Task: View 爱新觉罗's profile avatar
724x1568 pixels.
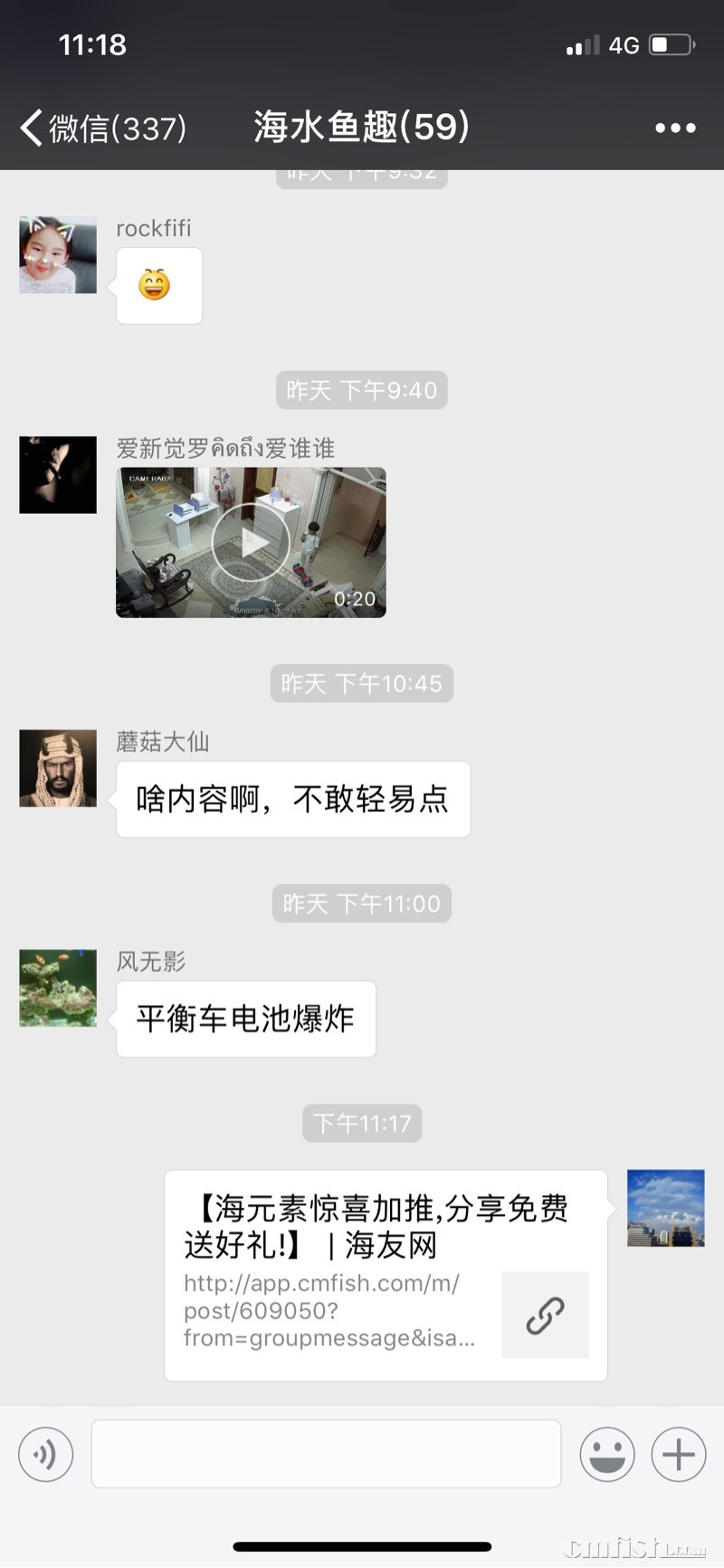Action: pyautogui.click(x=58, y=475)
